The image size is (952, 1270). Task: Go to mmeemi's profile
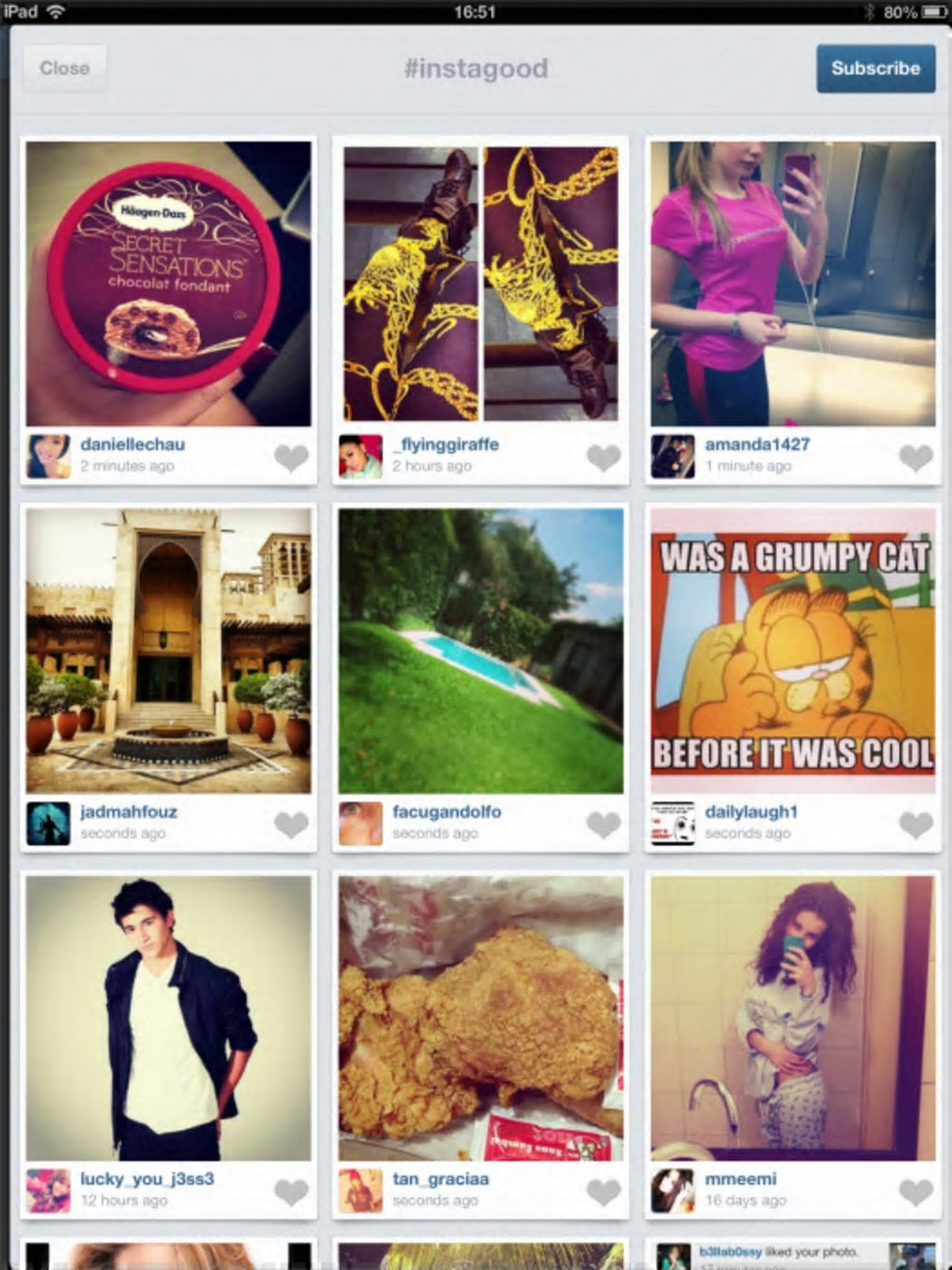pyautogui.click(x=740, y=1178)
